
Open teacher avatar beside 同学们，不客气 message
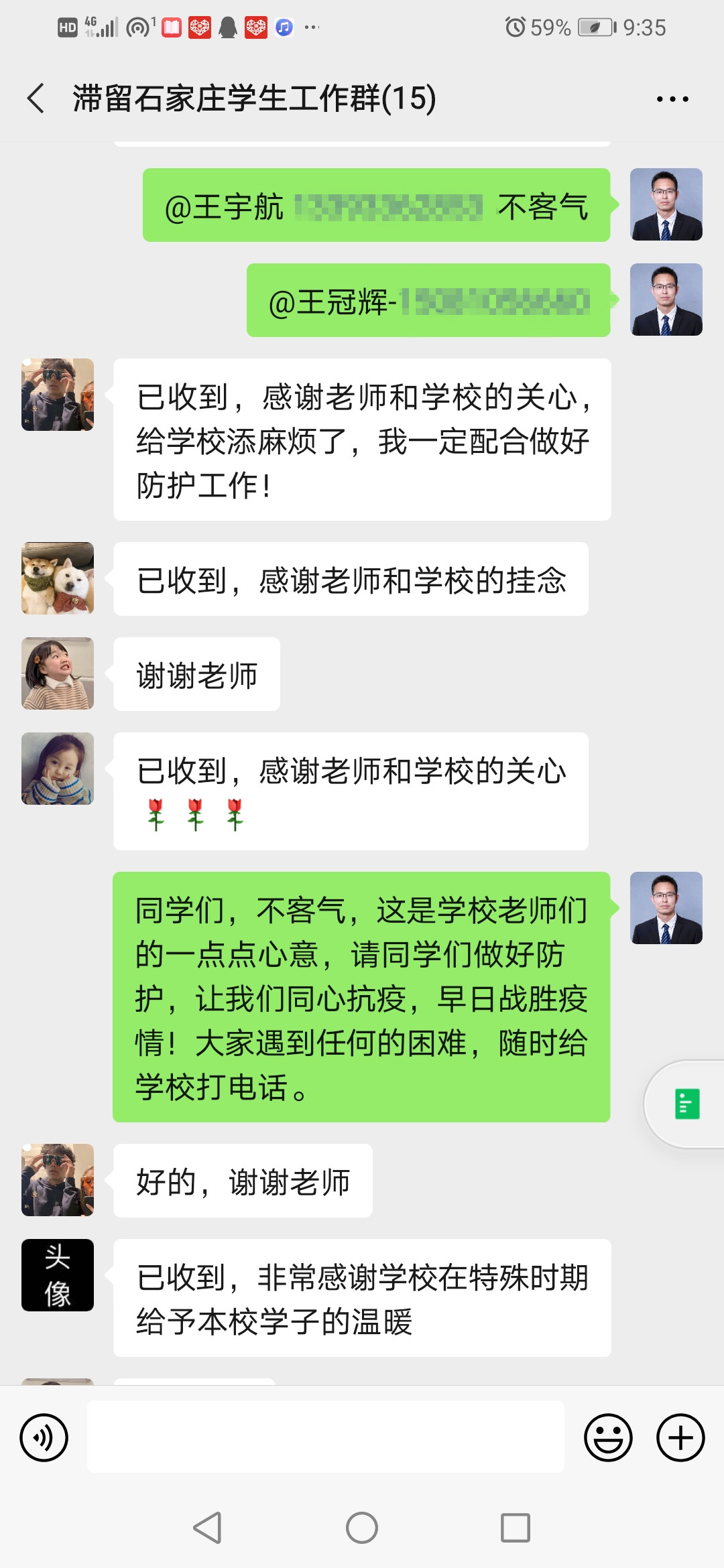coord(666,908)
